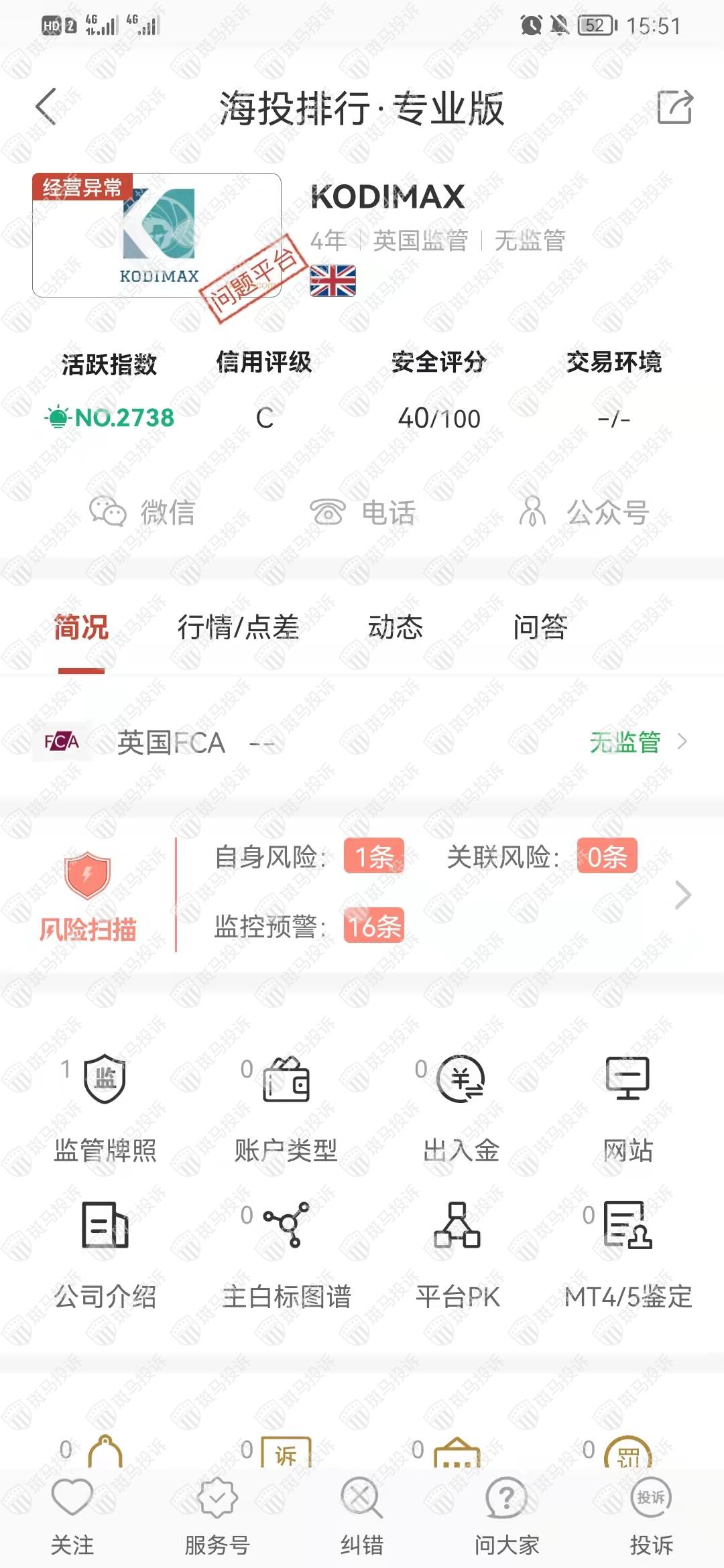Open MT4/5鉴定
The width and height of the screenshot is (724, 1568).
point(628,1254)
